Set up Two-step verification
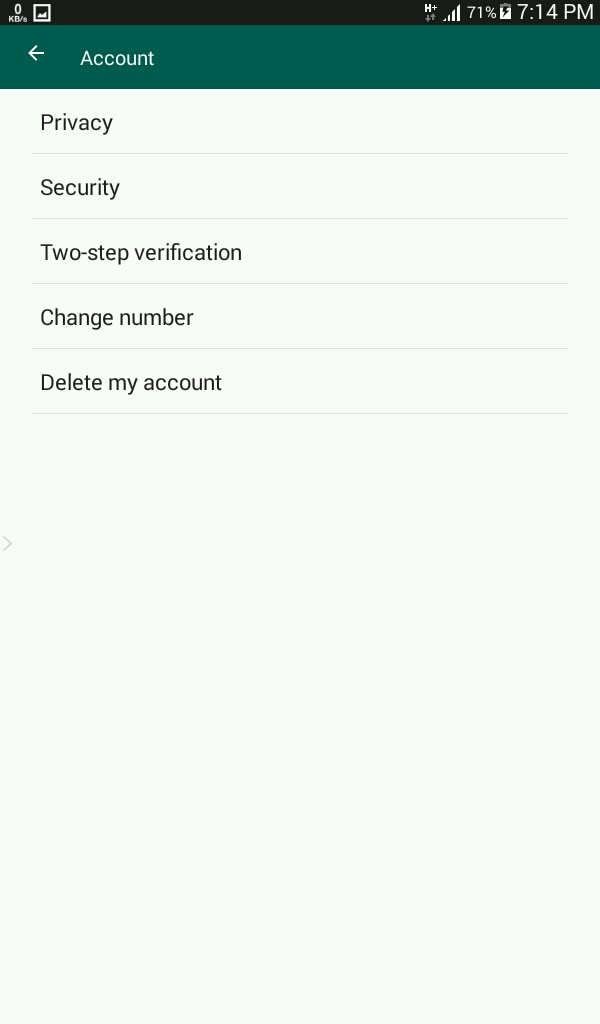 point(141,253)
